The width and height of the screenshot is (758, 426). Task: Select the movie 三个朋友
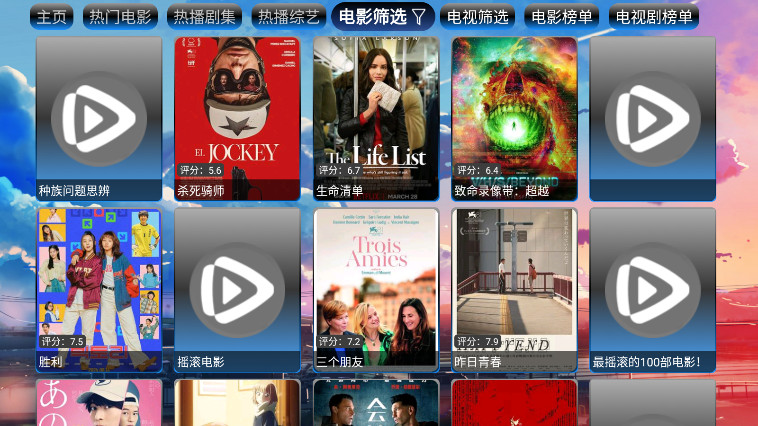point(376,290)
